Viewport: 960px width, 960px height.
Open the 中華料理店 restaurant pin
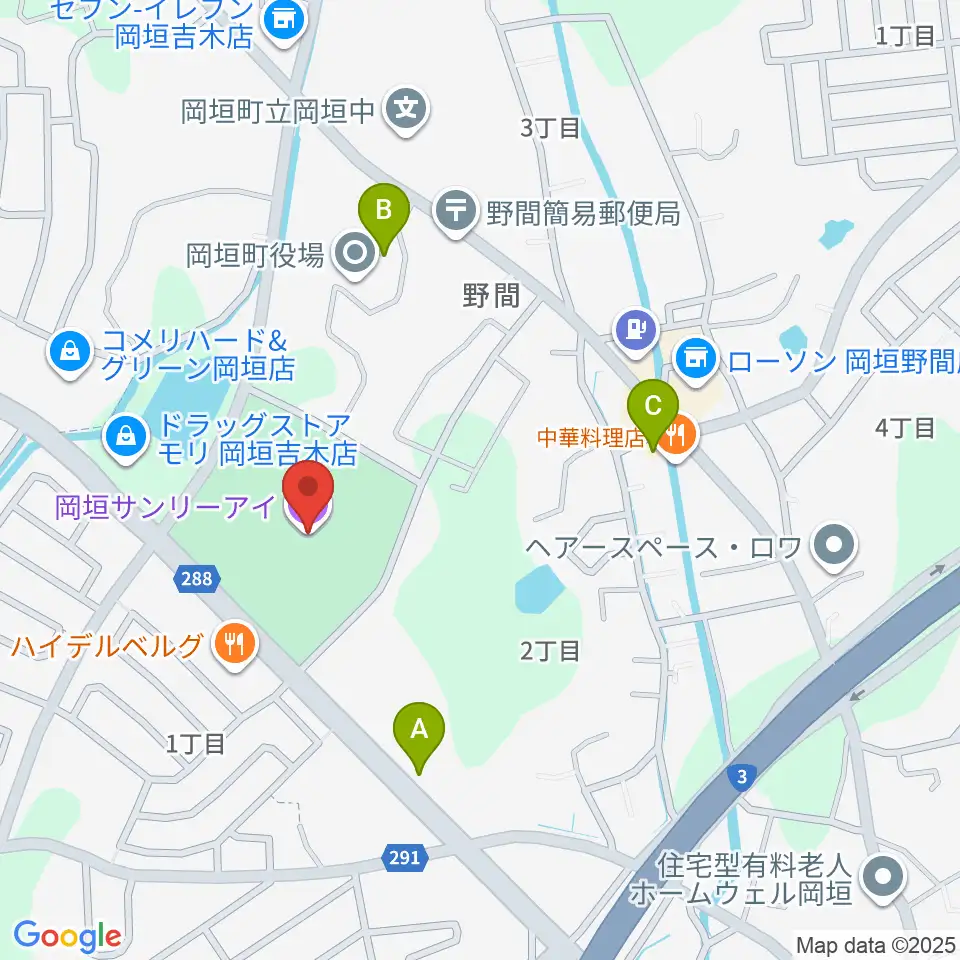677,437
